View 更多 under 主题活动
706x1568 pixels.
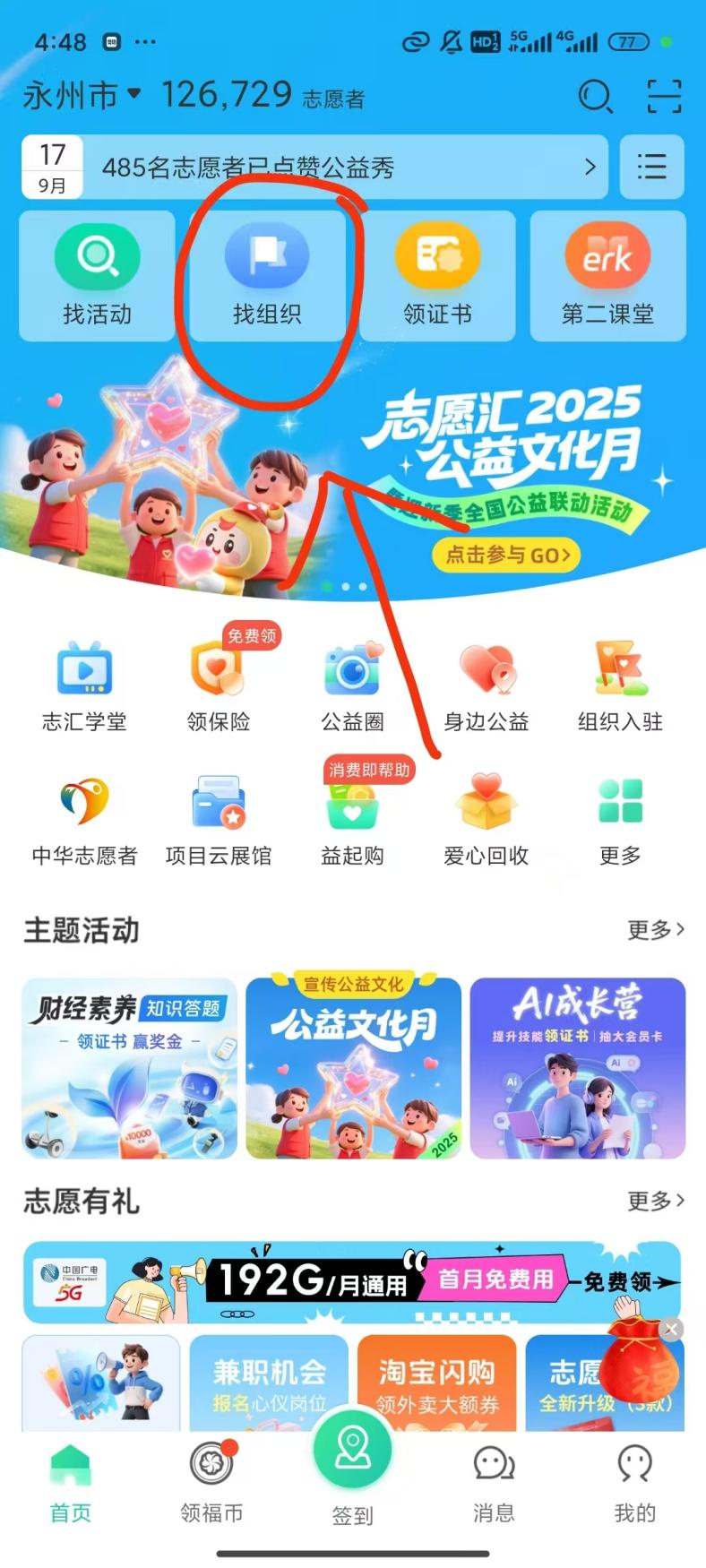655,930
